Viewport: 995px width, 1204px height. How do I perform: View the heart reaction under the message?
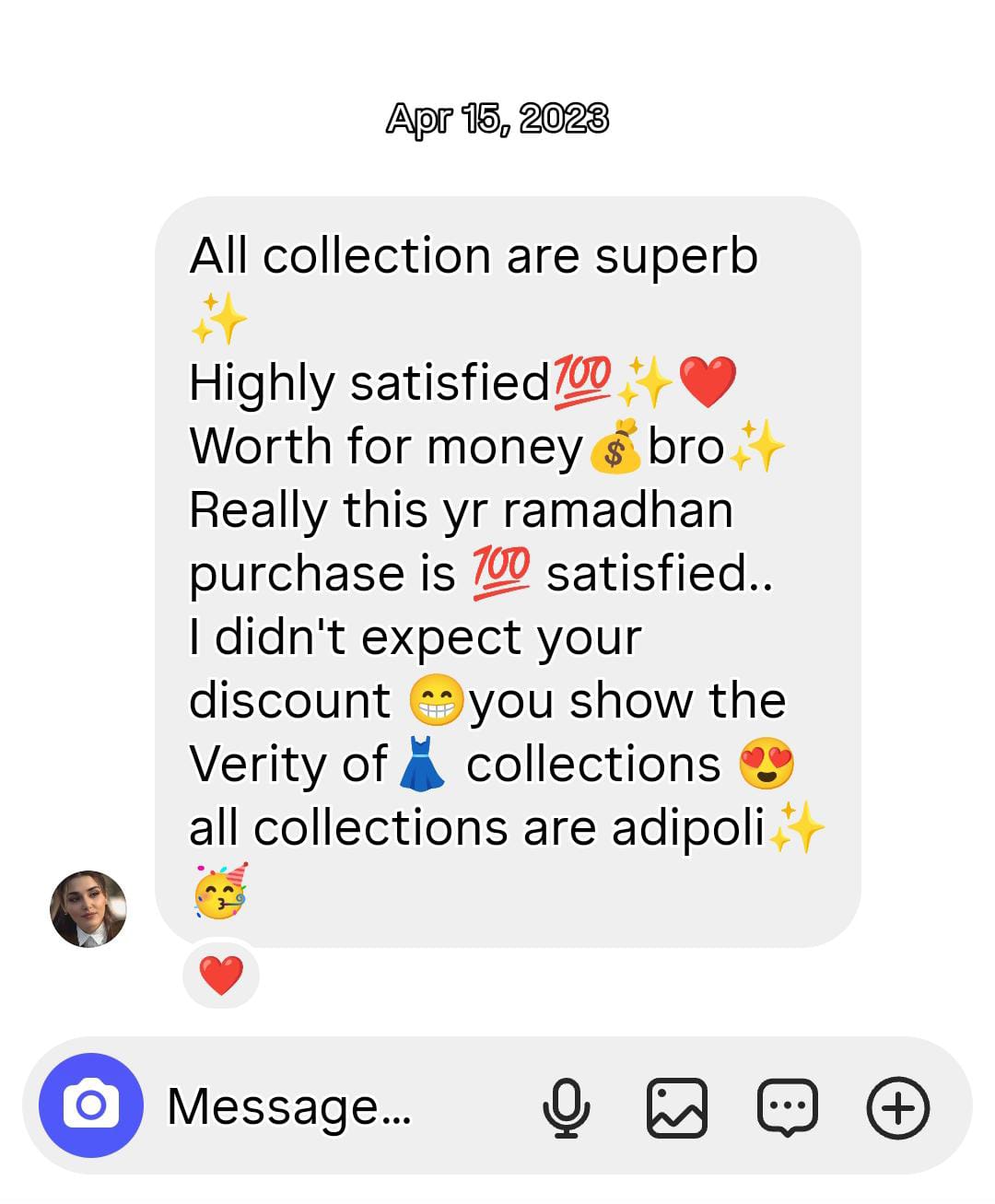(221, 976)
